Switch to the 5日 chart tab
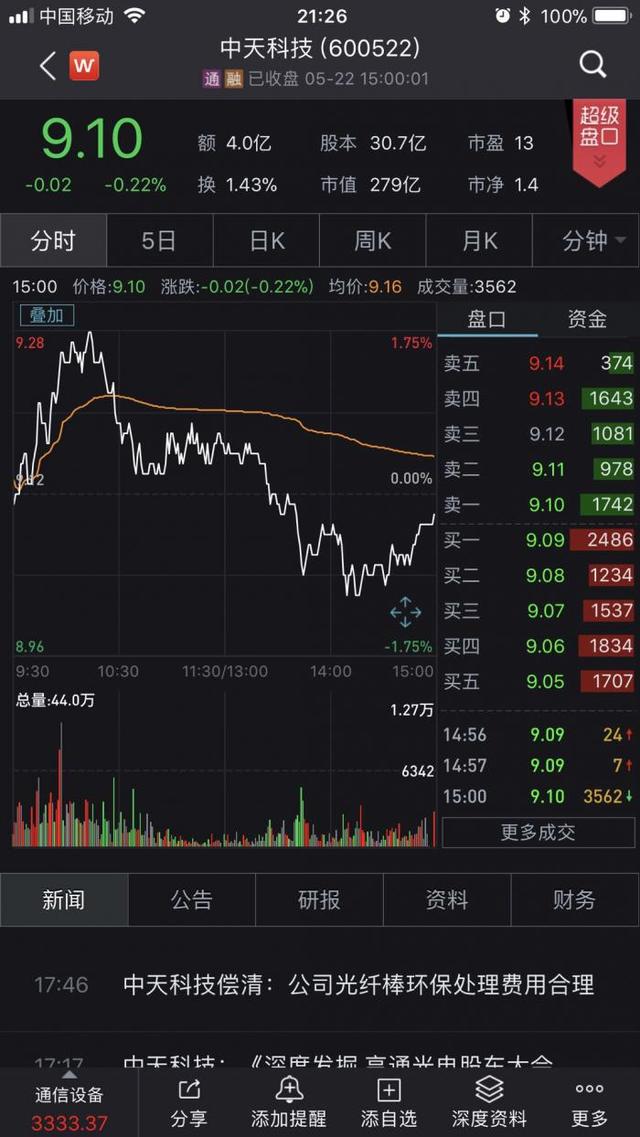The width and height of the screenshot is (640, 1137). pyautogui.click(x=159, y=241)
